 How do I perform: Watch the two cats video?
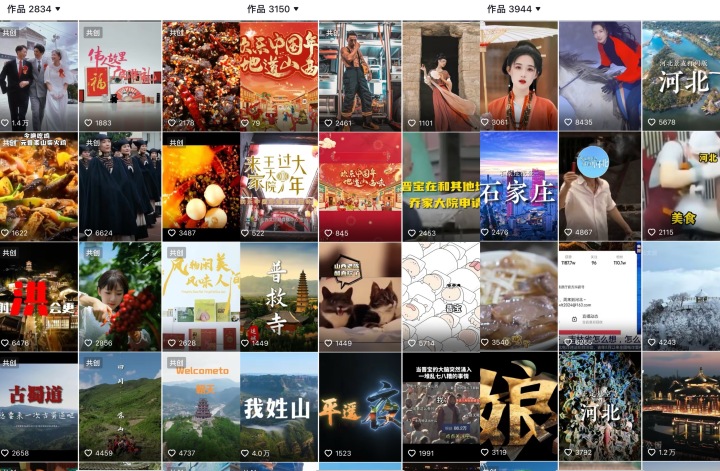coord(360,296)
